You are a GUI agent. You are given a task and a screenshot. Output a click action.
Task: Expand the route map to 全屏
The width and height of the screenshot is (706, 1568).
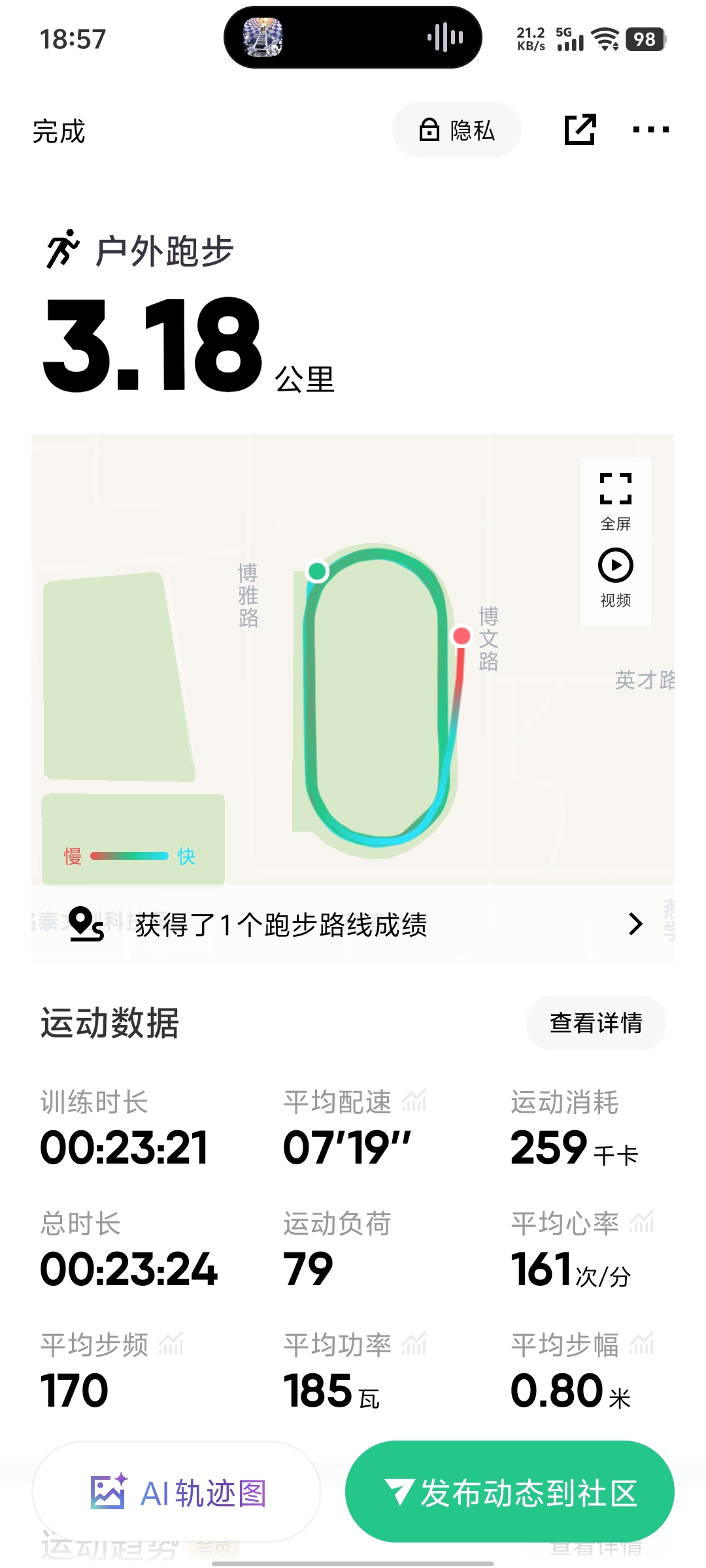[x=616, y=500]
